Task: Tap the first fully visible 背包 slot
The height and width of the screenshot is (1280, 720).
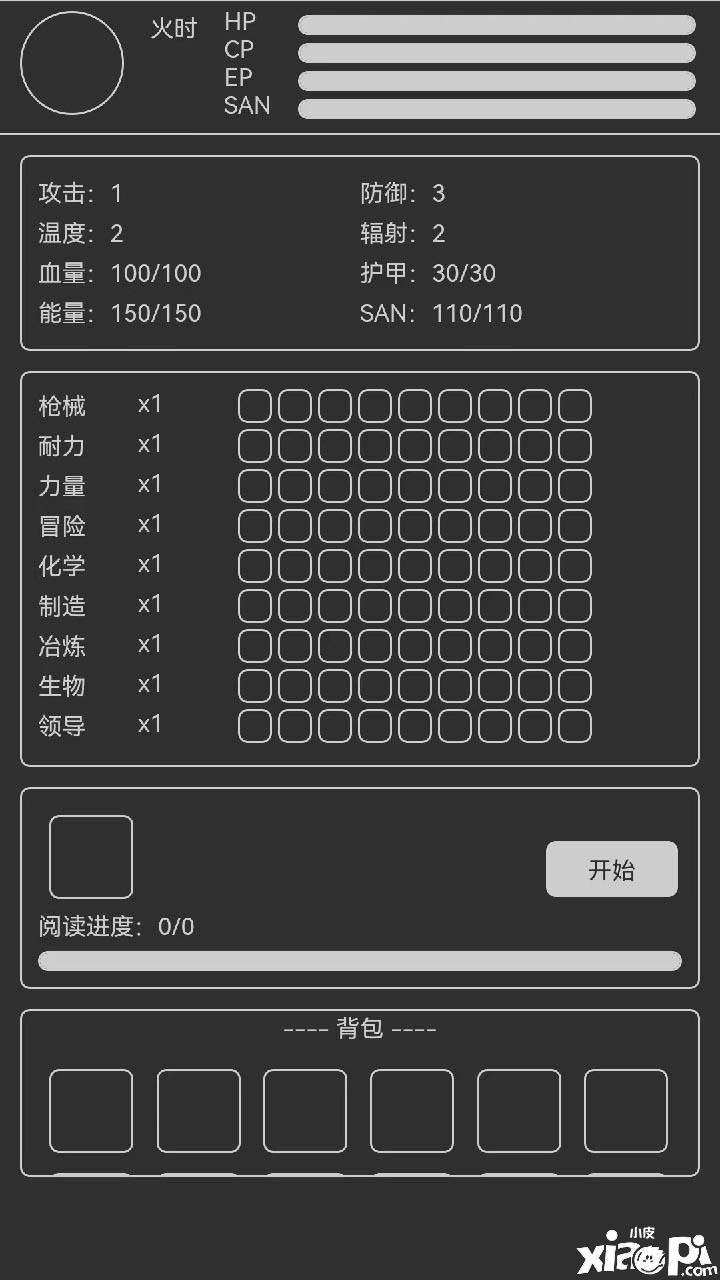Action: (91, 1111)
